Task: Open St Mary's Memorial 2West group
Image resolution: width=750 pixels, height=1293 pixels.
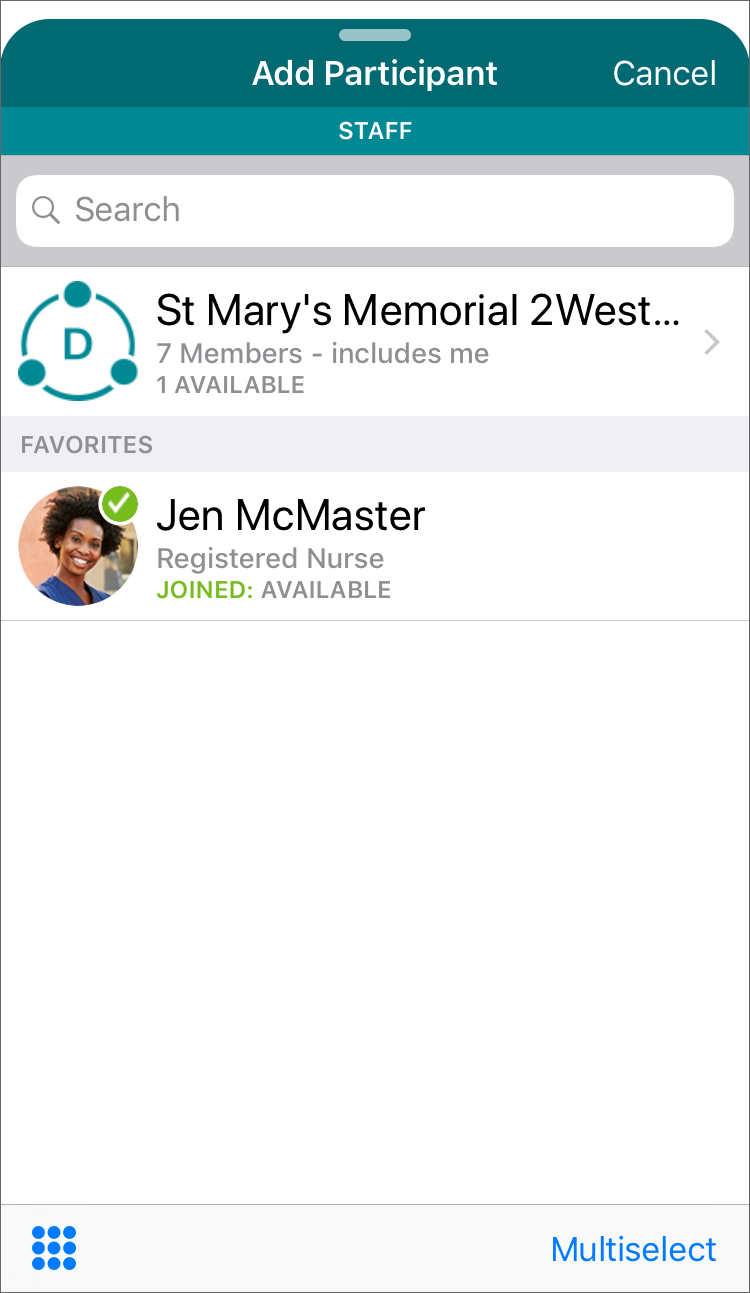Action: (375, 342)
